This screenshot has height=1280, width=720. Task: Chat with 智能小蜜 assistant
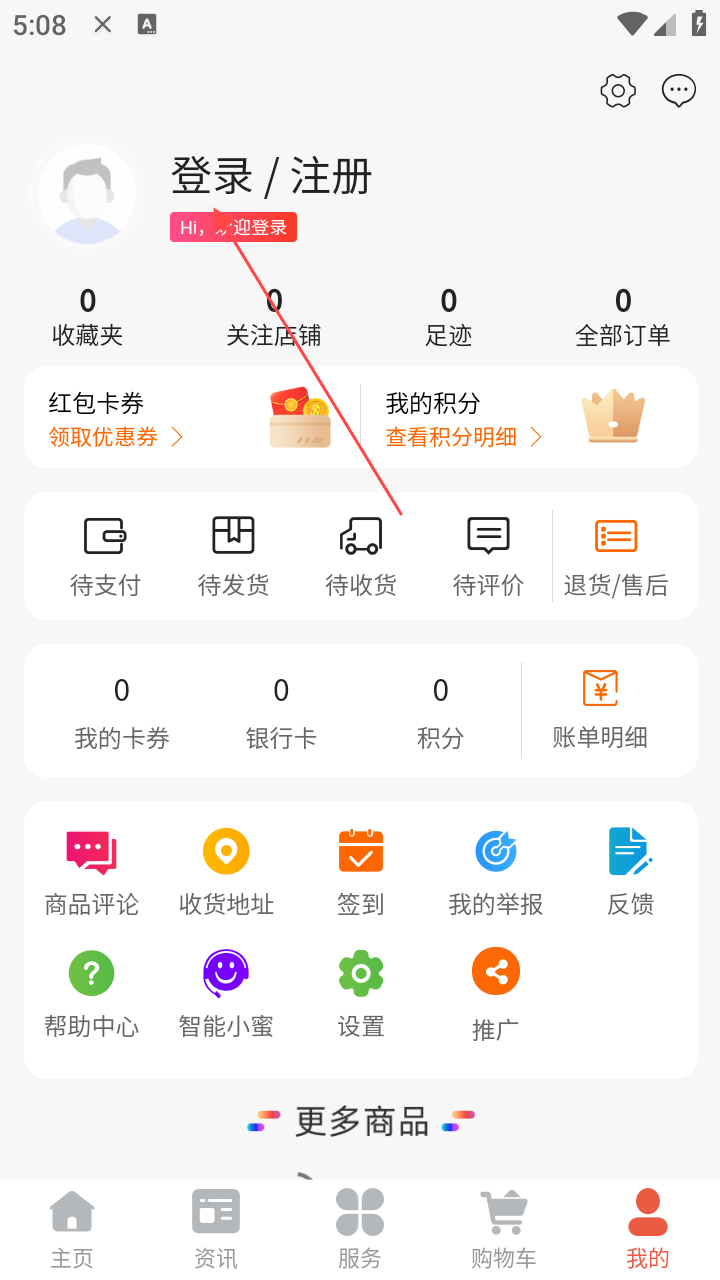click(226, 995)
